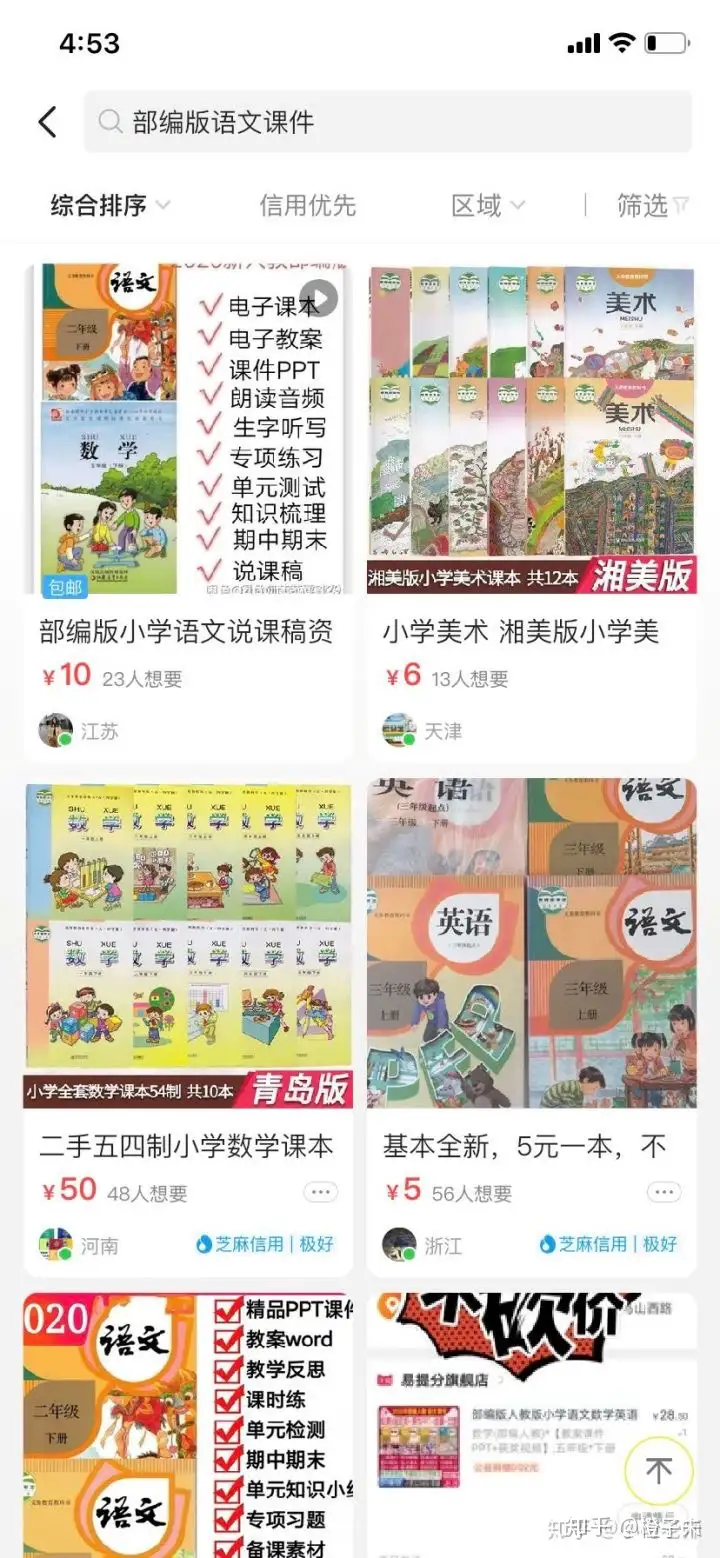720x1558 pixels.
Task: Open more options on the ¥5 textbook card
Action: click(x=663, y=1192)
